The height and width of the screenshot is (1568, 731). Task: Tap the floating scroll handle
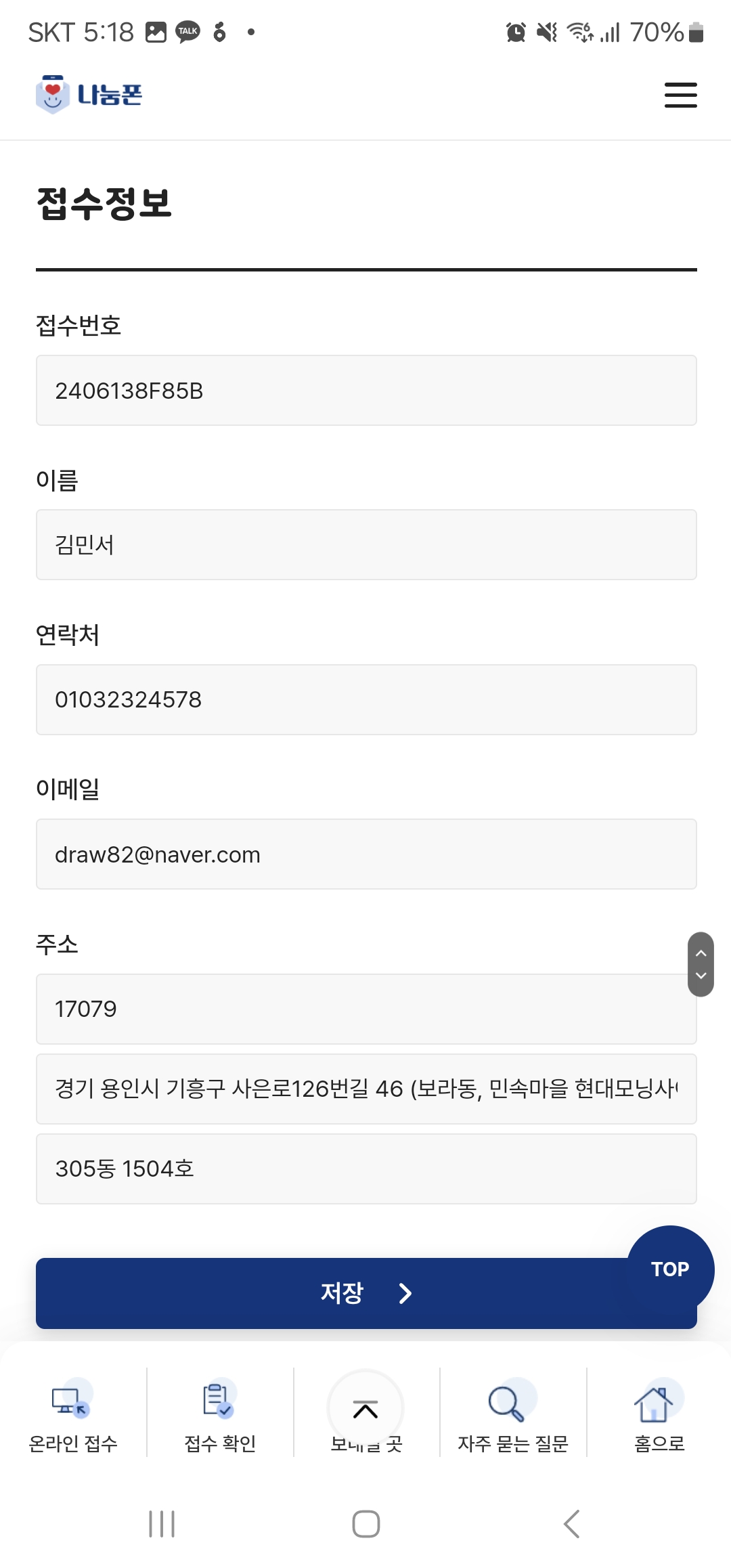click(701, 964)
